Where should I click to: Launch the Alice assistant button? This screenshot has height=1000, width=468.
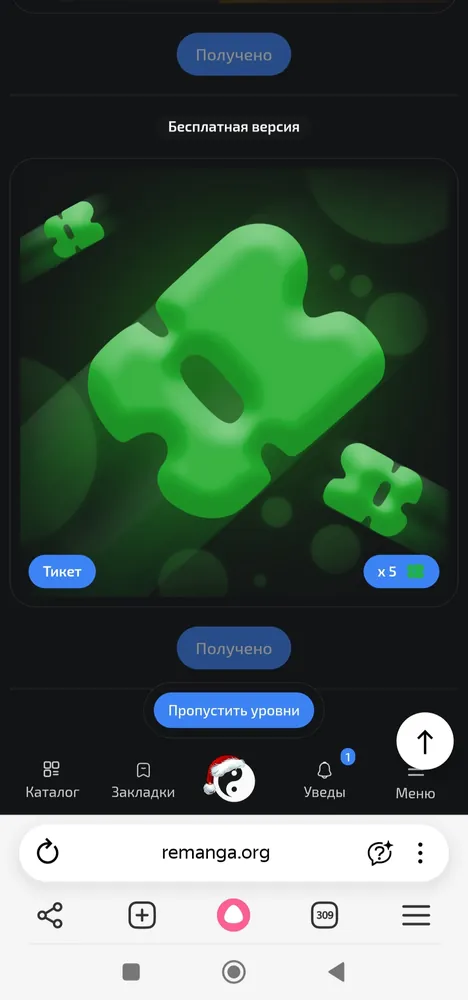[233, 916]
